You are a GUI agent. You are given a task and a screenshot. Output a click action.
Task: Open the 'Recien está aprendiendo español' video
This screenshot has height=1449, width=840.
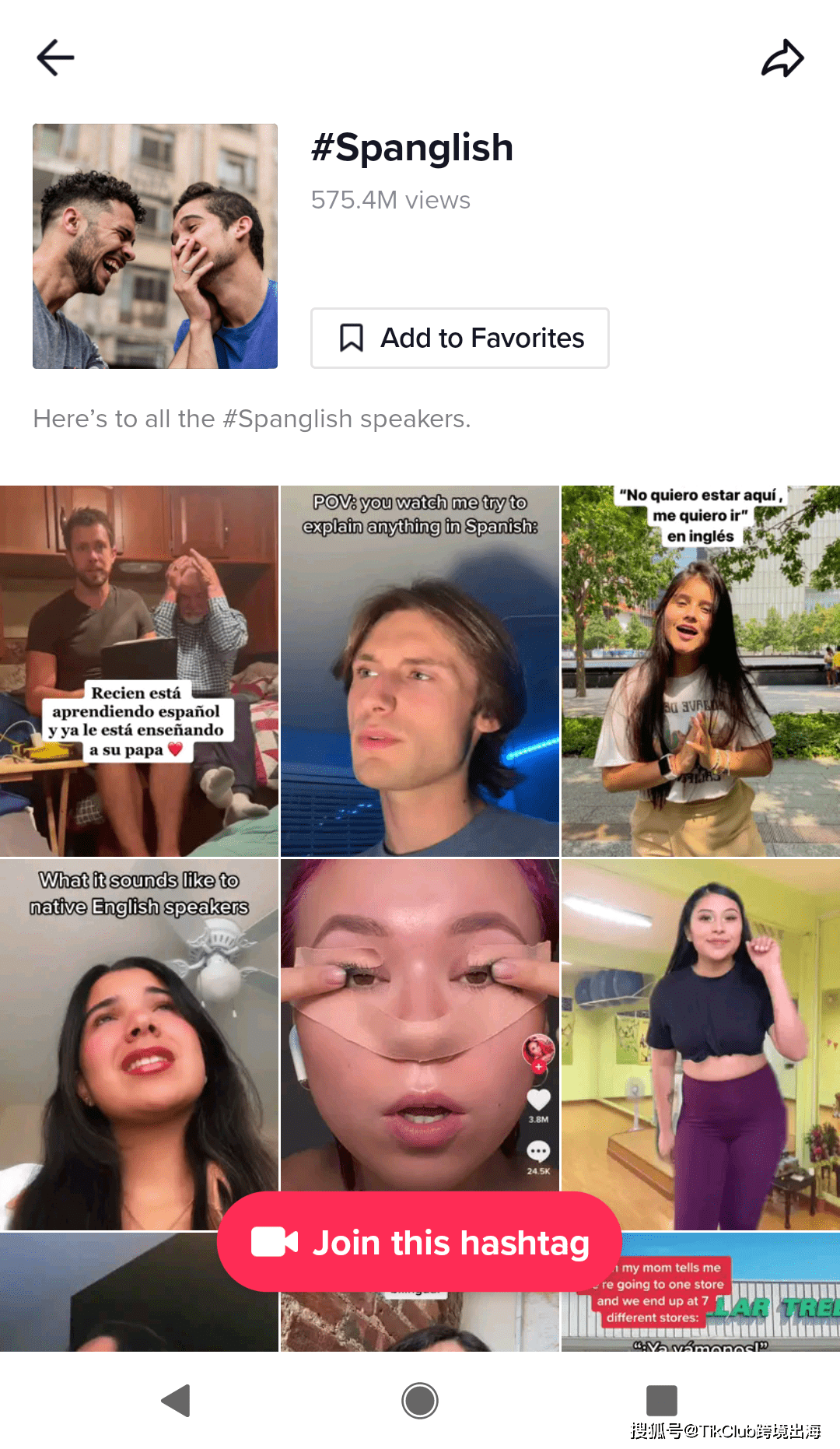click(140, 669)
